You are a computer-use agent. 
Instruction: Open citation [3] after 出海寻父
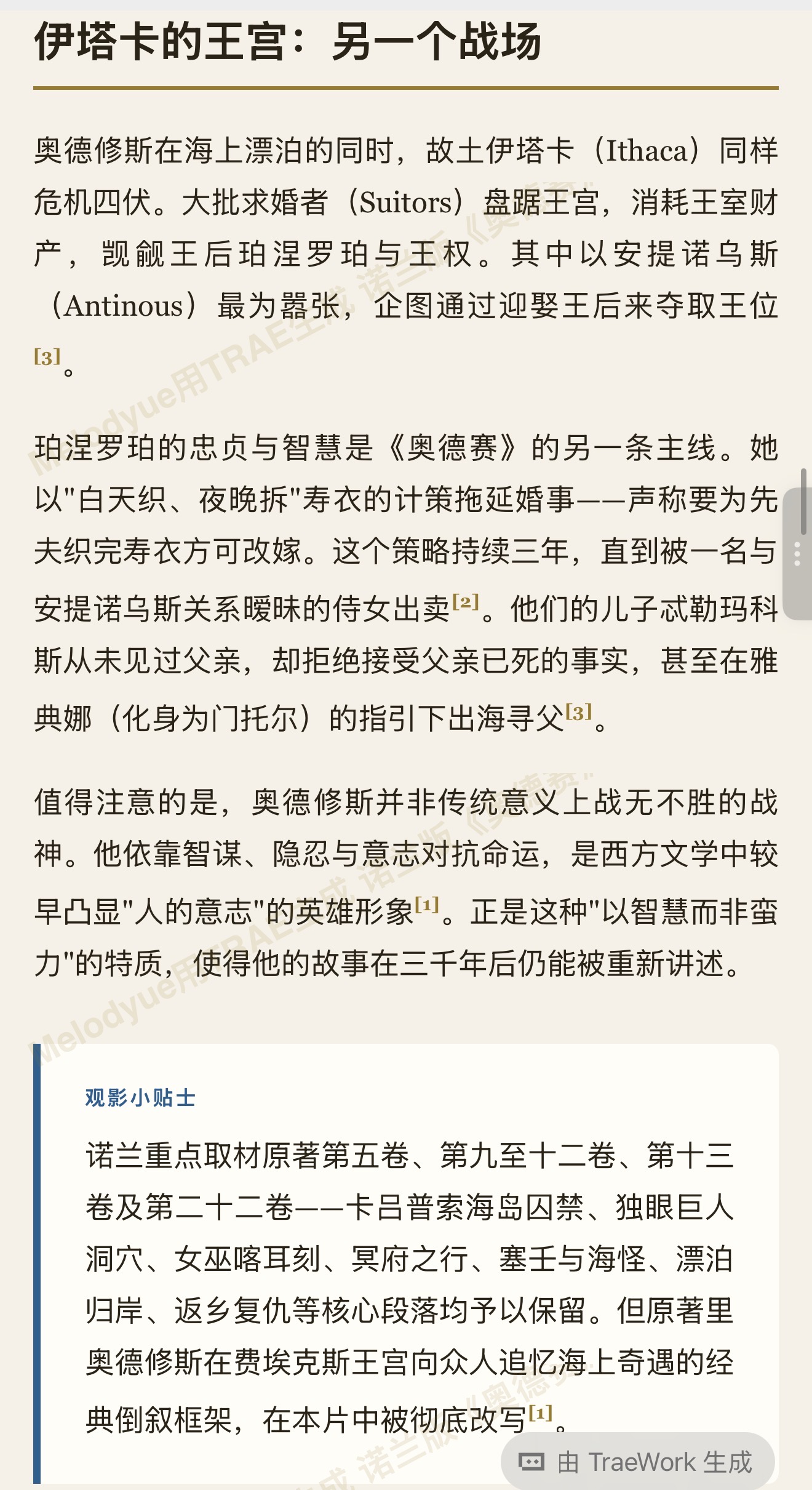pos(579,712)
